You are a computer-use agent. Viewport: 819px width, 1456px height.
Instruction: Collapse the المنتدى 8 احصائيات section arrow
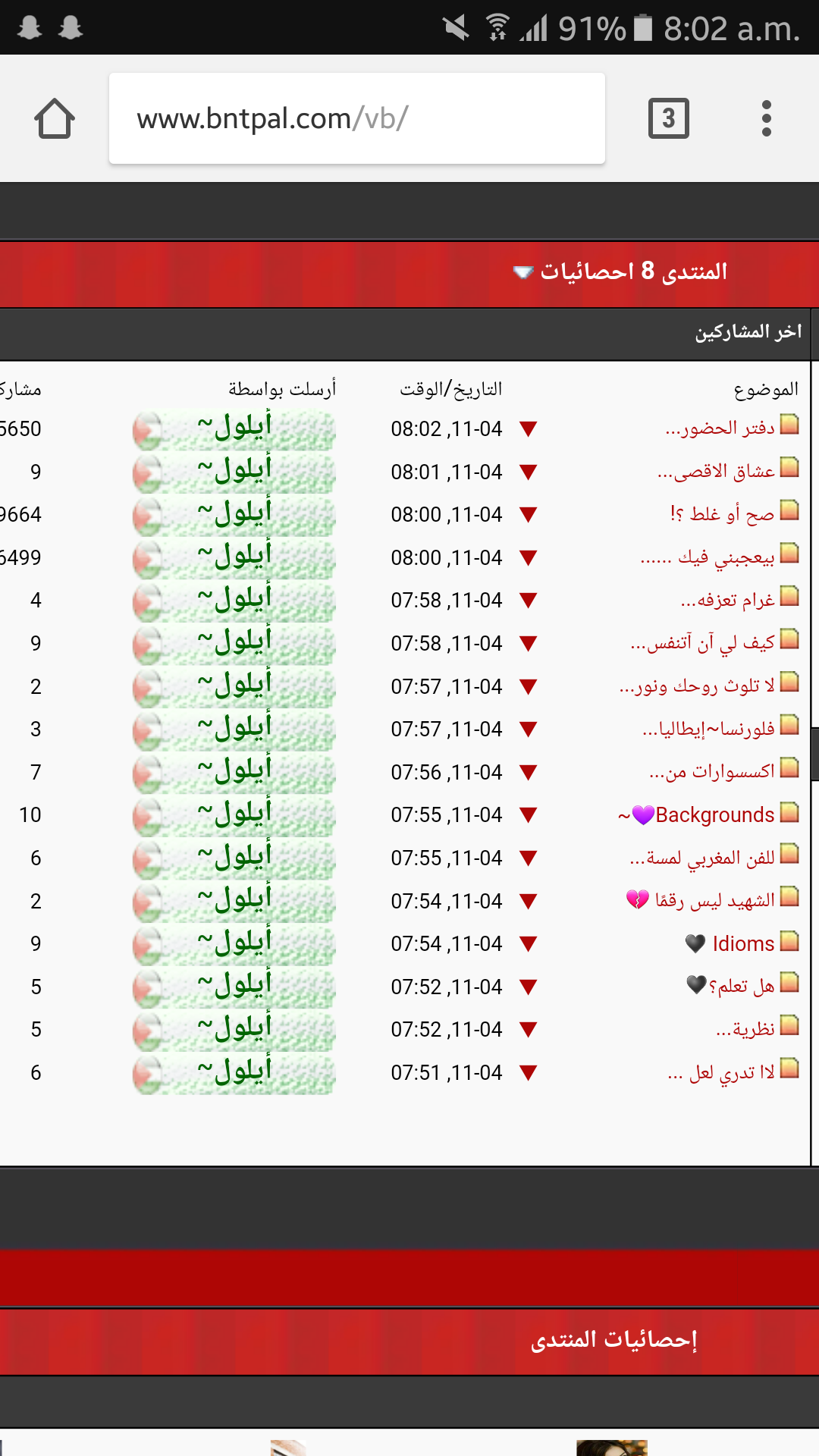point(523,272)
